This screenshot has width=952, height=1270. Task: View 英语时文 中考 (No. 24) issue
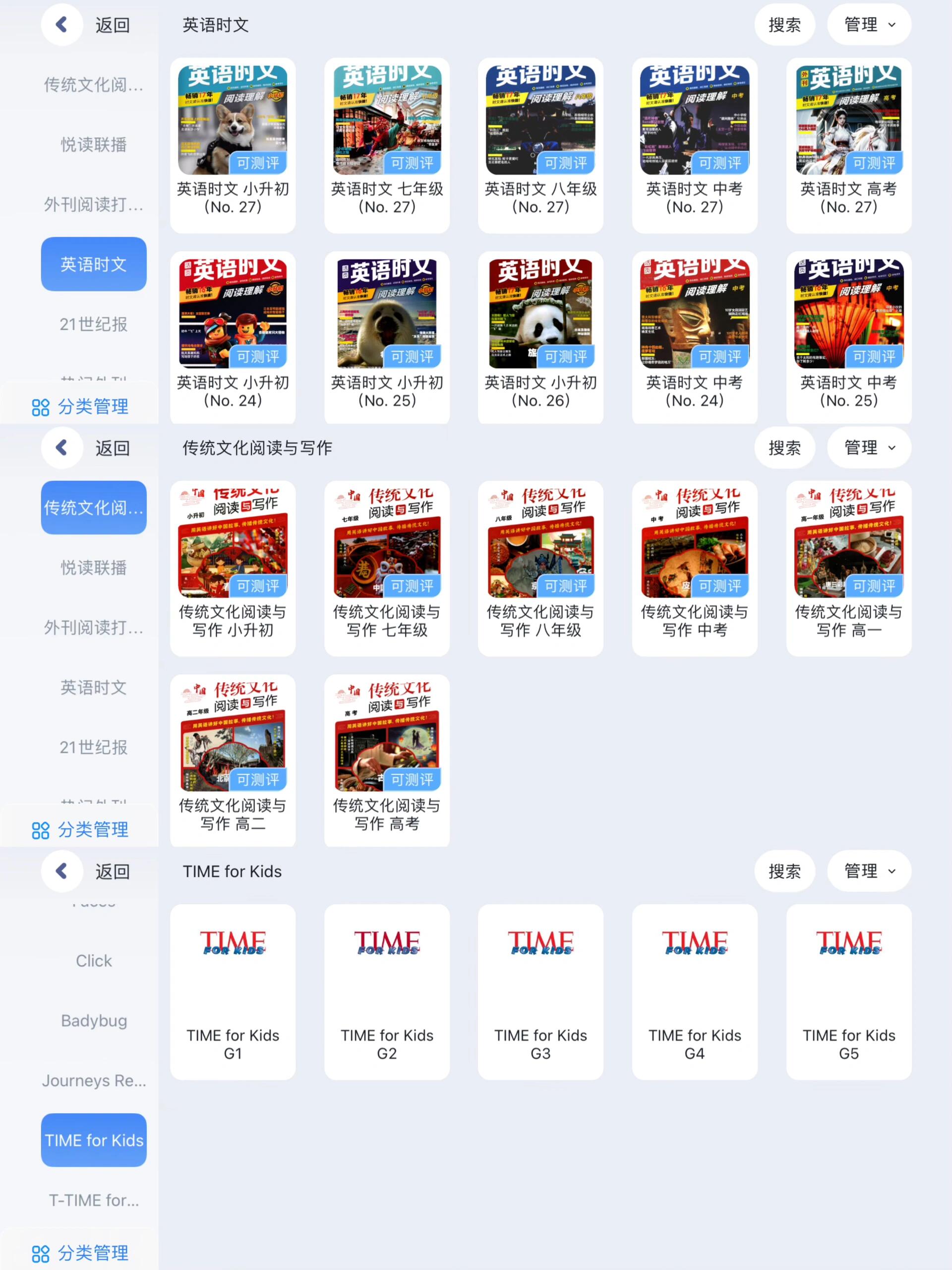point(694,337)
